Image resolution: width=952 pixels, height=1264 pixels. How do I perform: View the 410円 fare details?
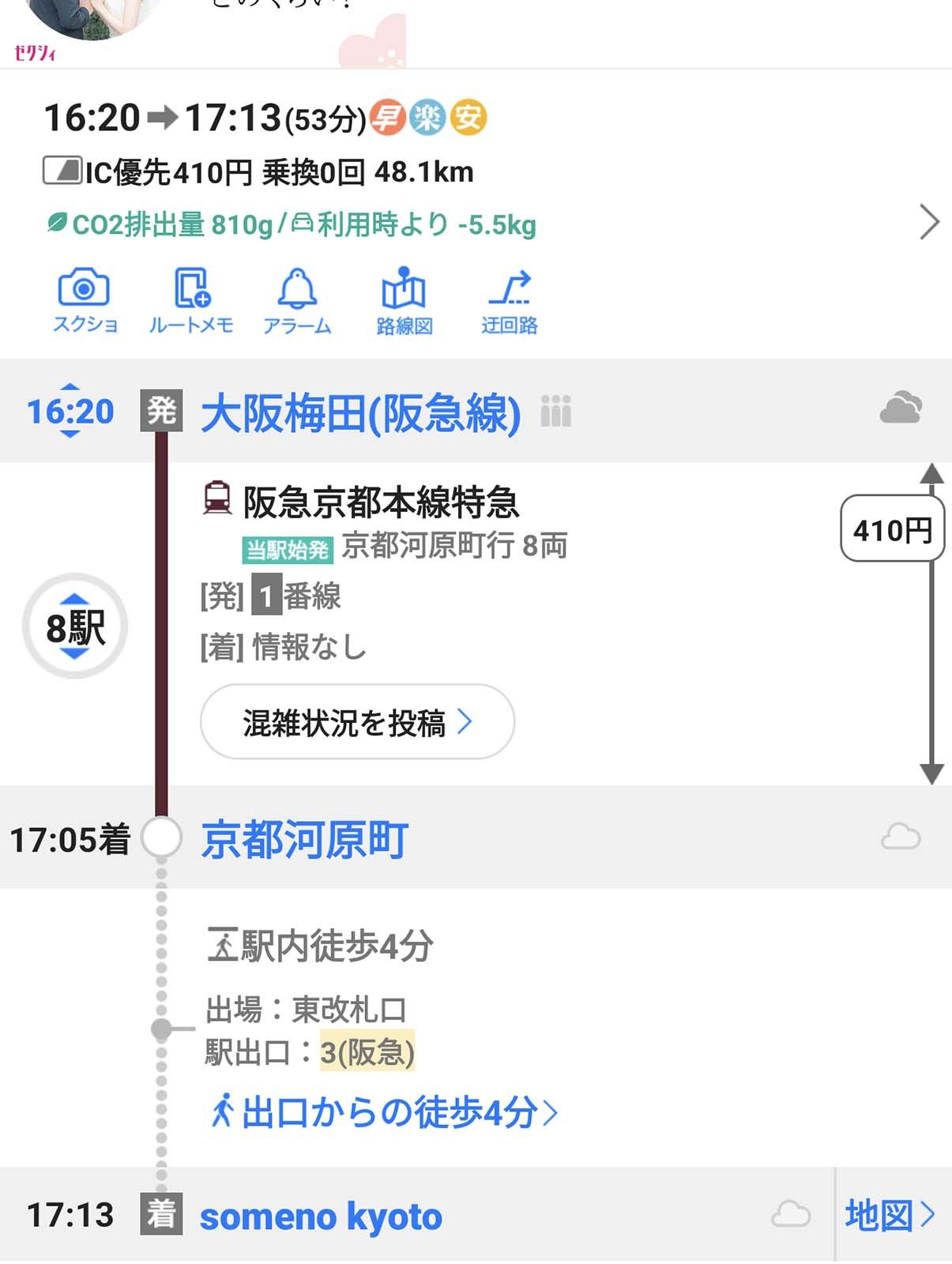point(892,529)
